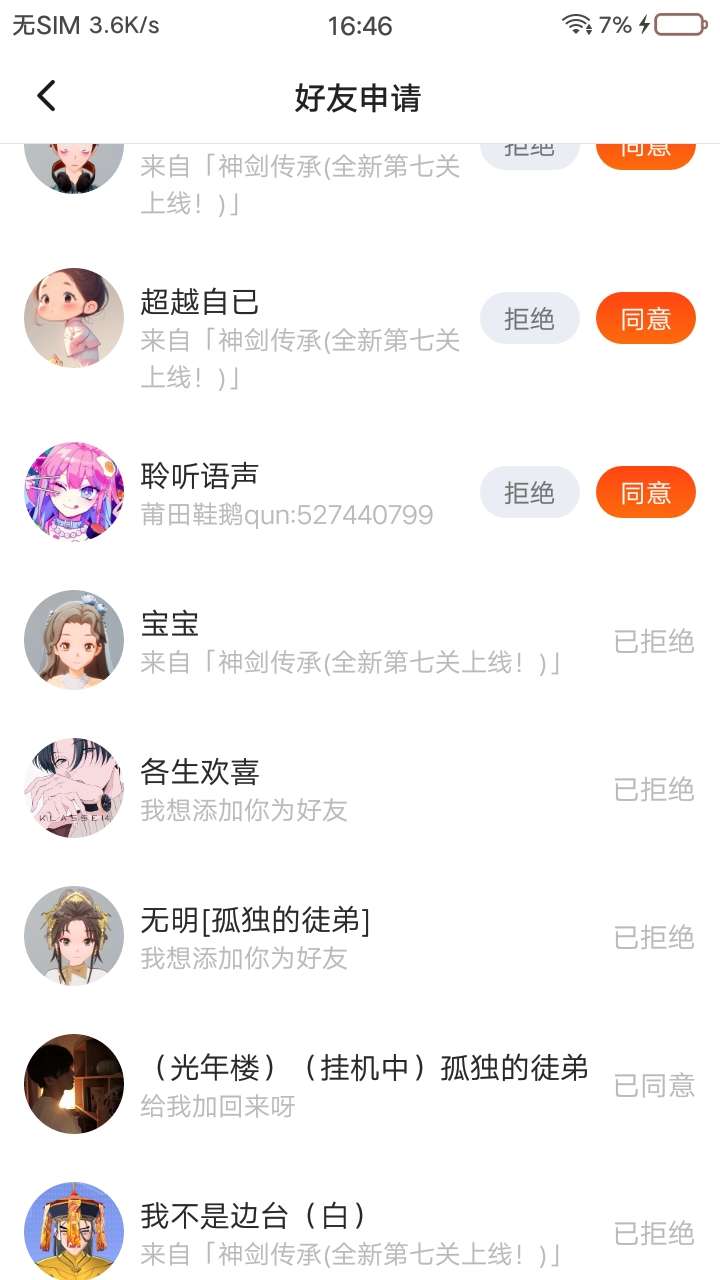Go back from 好友申请 page

click(x=46, y=96)
